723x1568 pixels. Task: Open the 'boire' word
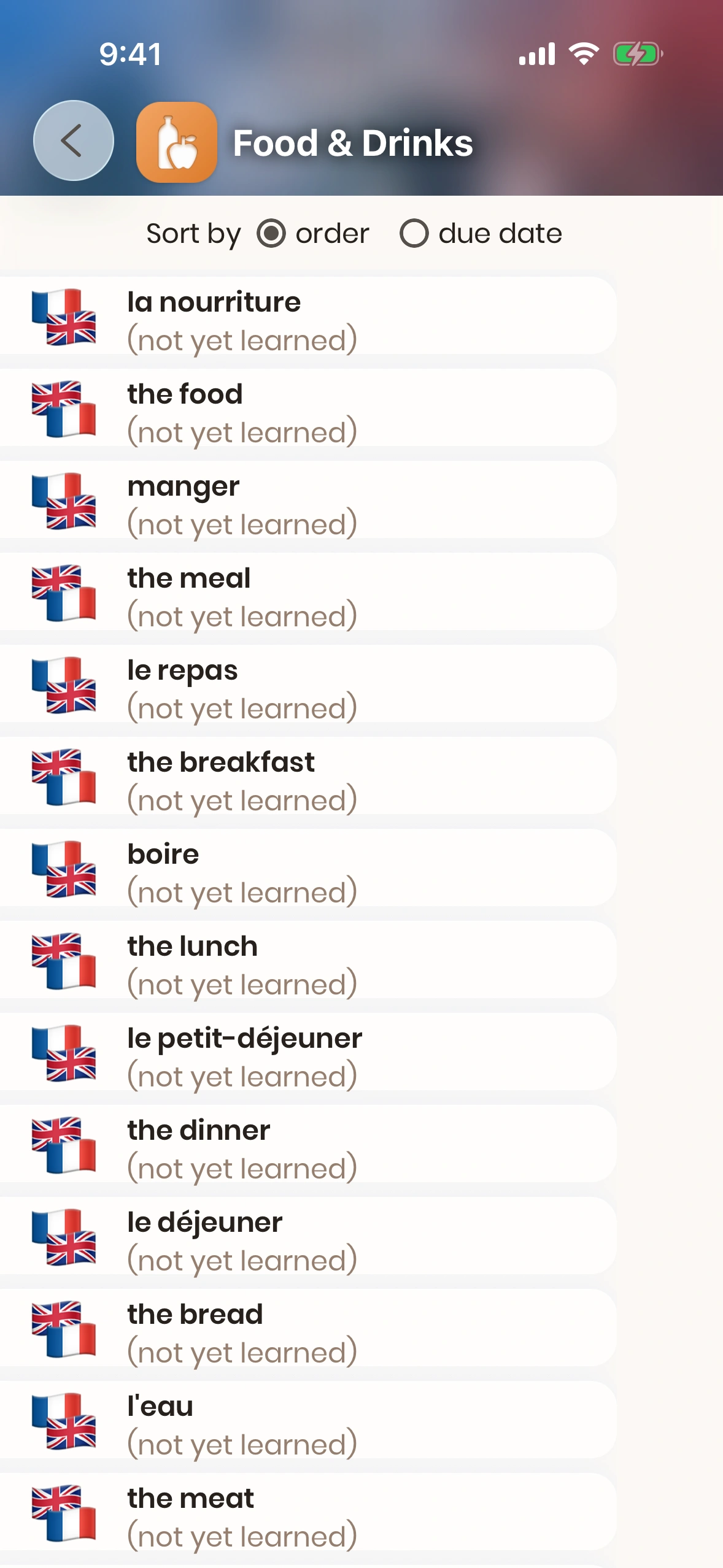coord(307,869)
